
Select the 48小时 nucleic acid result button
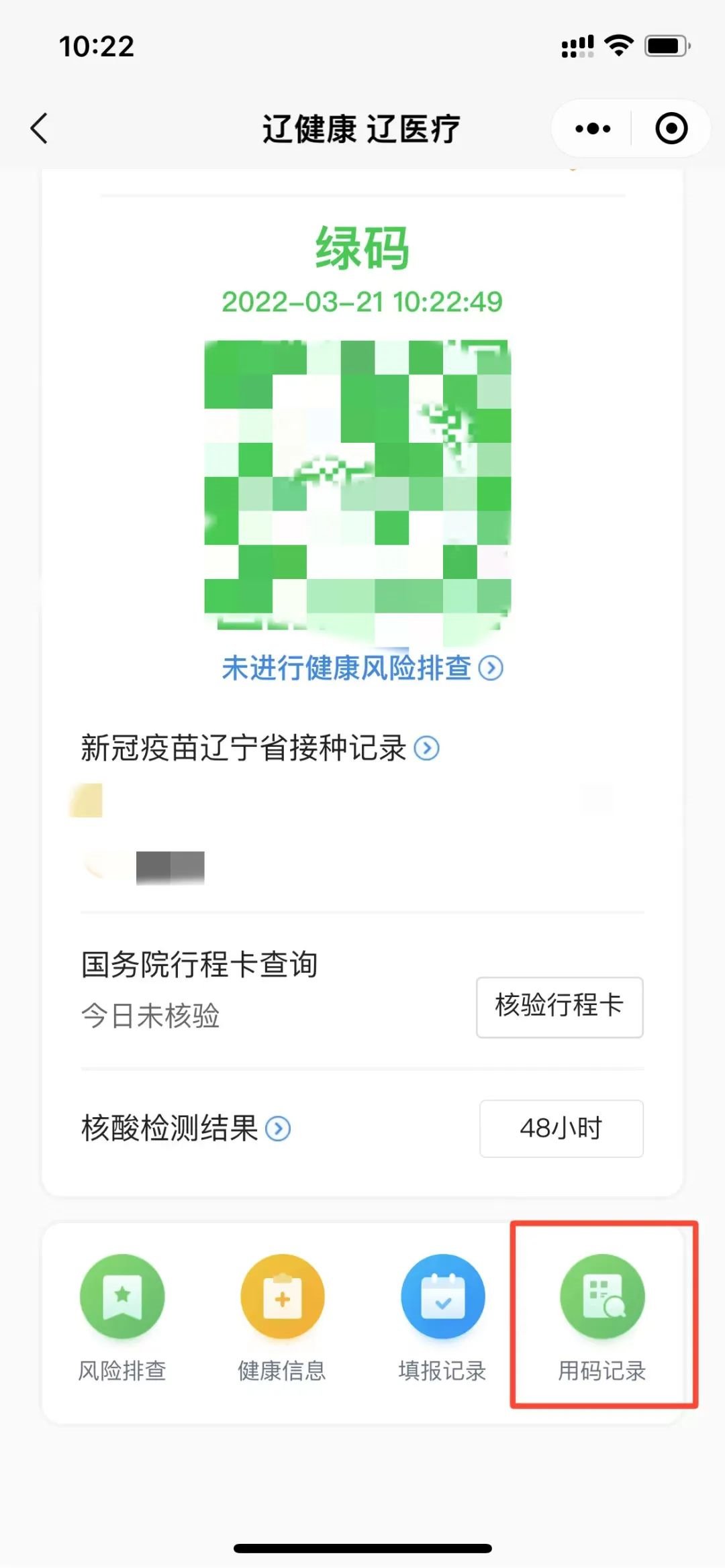click(x=561, y=1129)
